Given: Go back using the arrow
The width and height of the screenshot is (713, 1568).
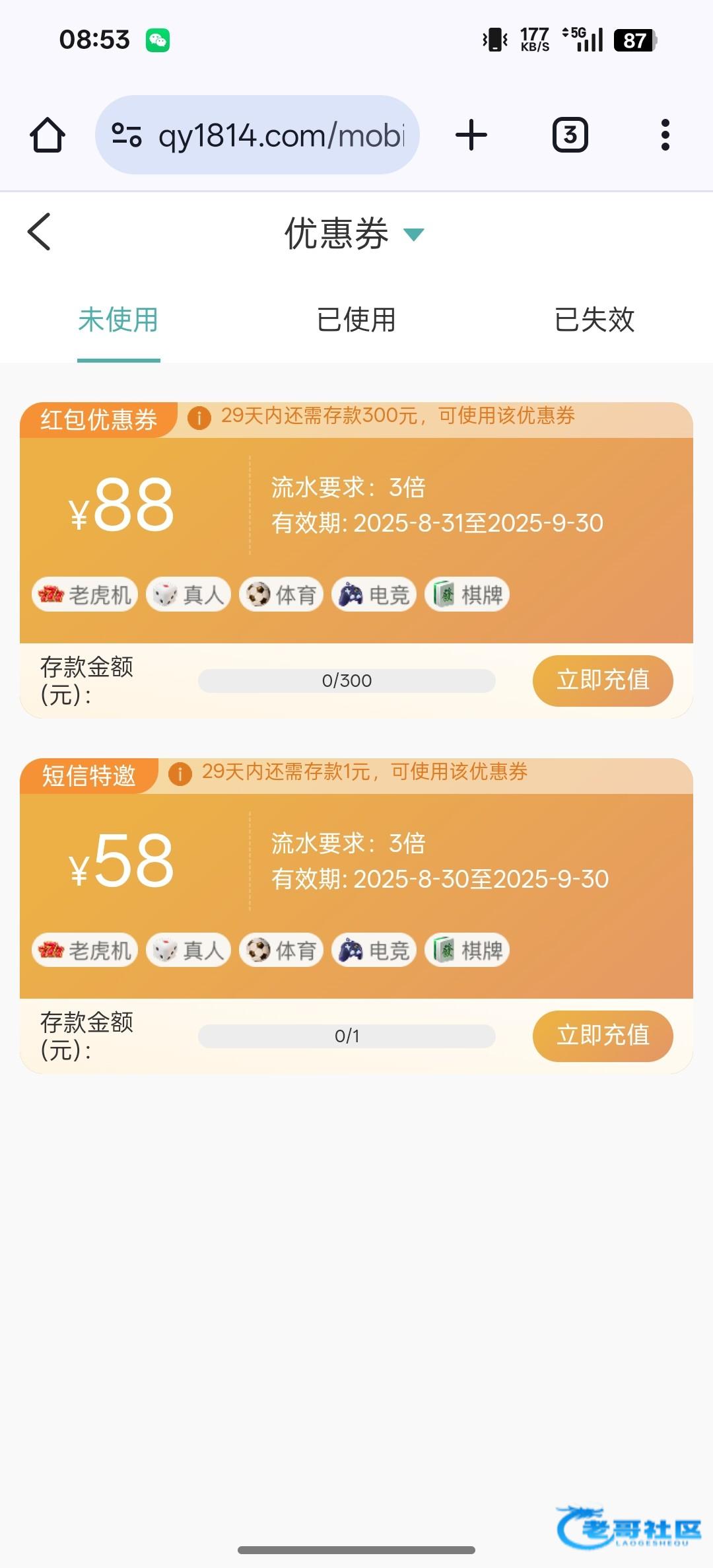Looking at the screenshot, I should (x=40, y=232).
